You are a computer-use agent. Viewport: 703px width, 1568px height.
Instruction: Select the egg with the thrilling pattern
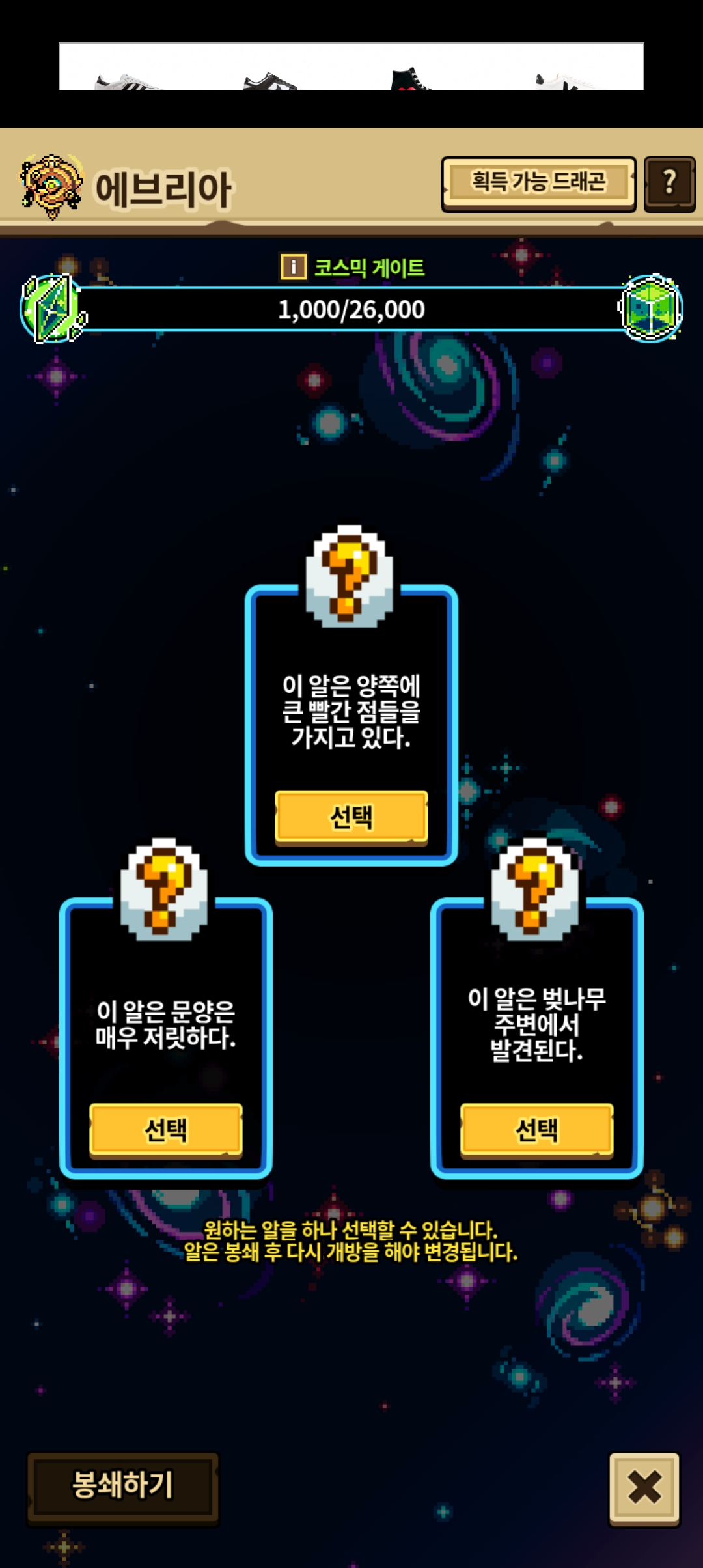[166, 1130]
